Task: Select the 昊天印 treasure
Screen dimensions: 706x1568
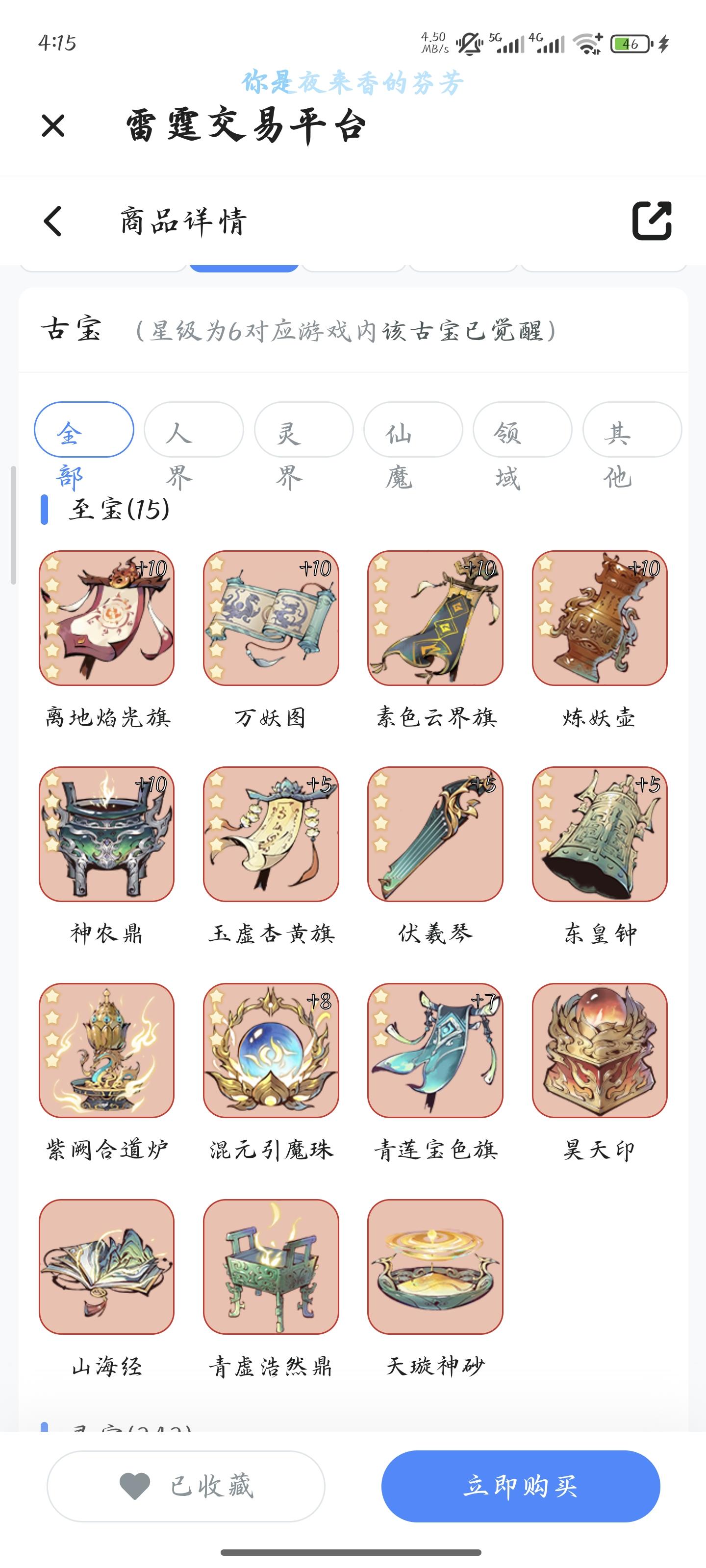Action: [600, 1053]
